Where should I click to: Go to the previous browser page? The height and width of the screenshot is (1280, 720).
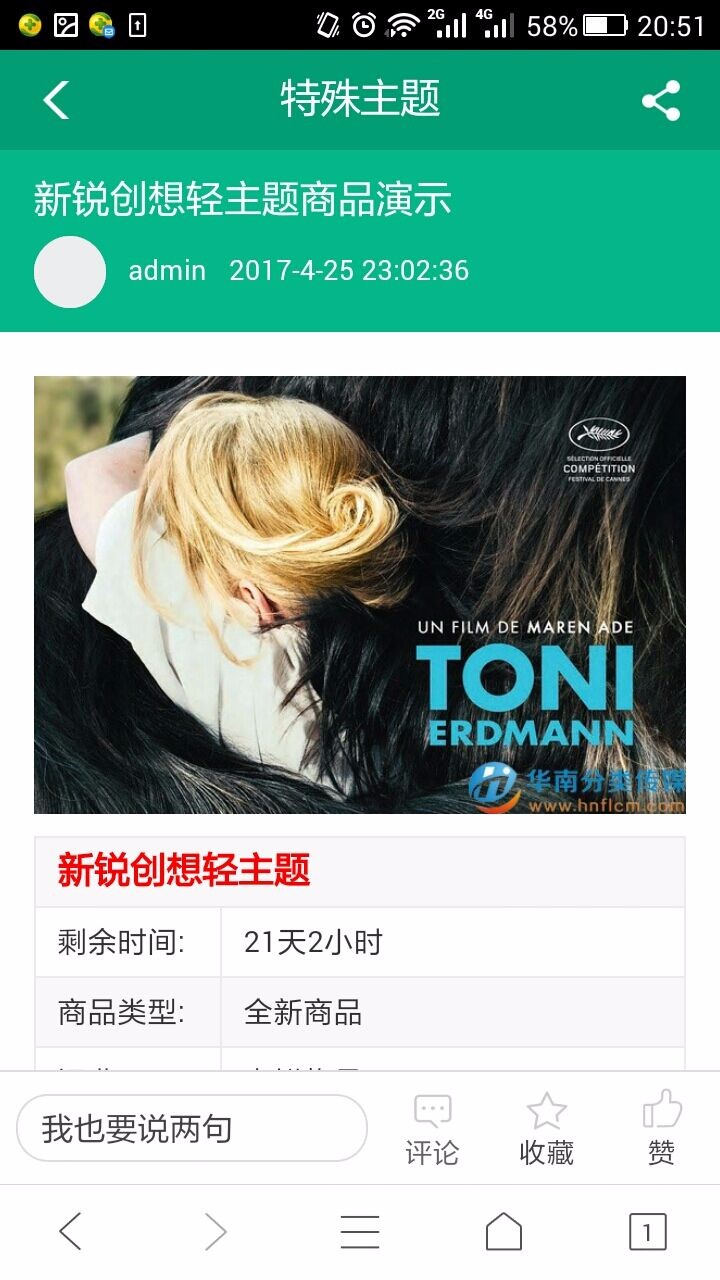point(70,1232)
